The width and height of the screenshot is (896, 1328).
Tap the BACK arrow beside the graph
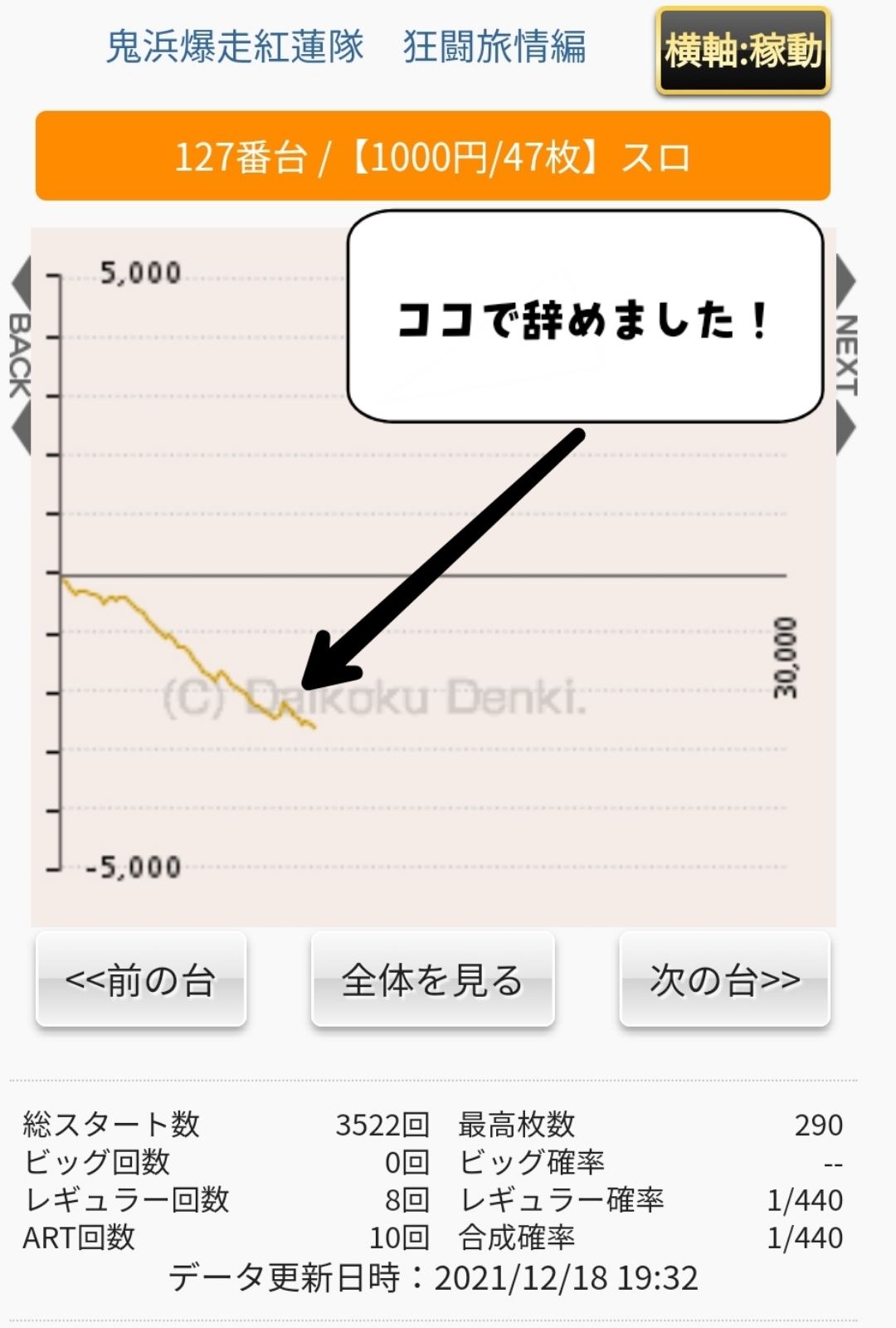[20, 355]
